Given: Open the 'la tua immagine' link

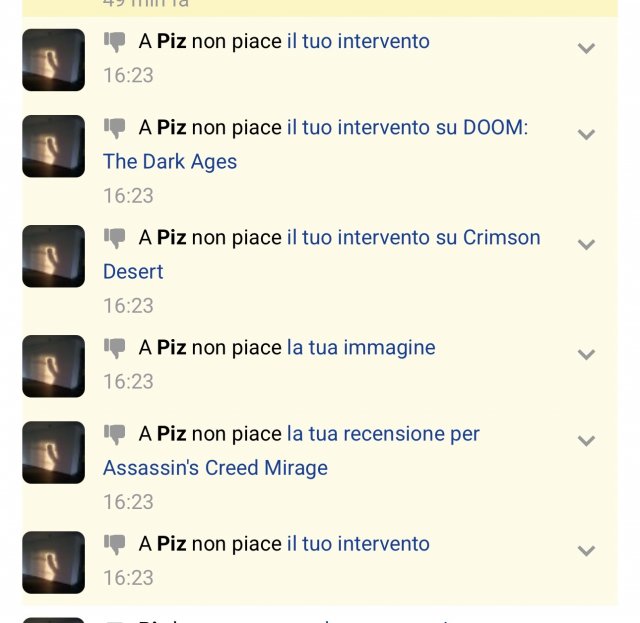Looking at the screenshot, I should (x=361, y=348).
